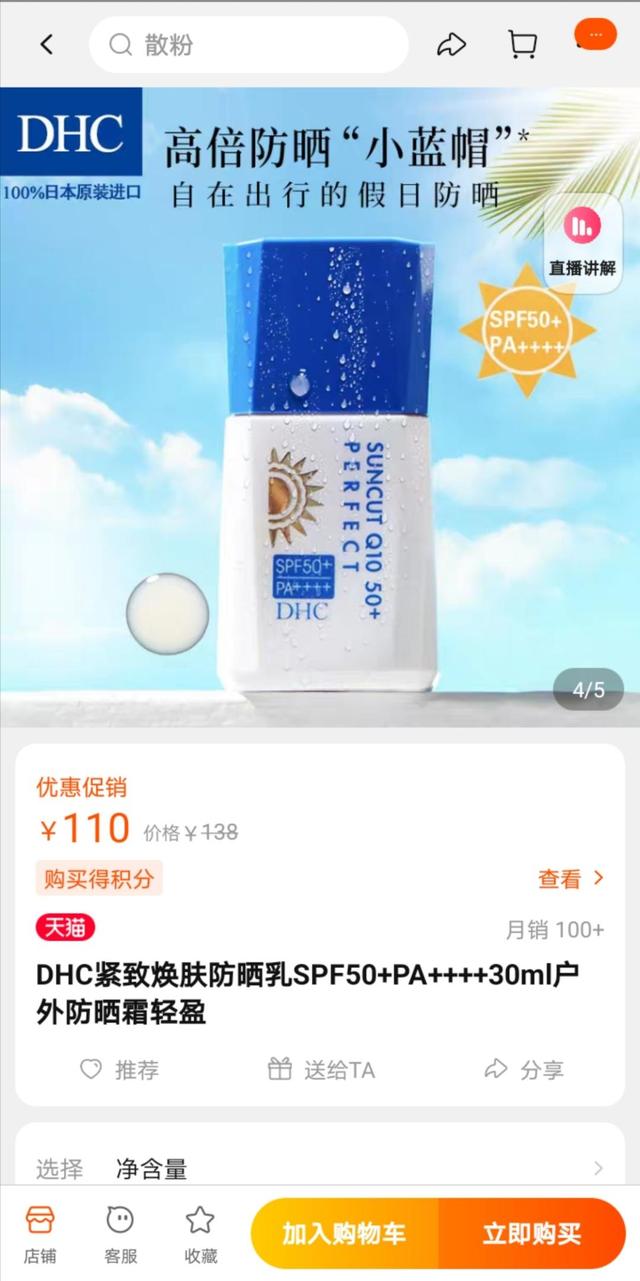
Task: View the promotion details via 查看
Action: (571, 879)
